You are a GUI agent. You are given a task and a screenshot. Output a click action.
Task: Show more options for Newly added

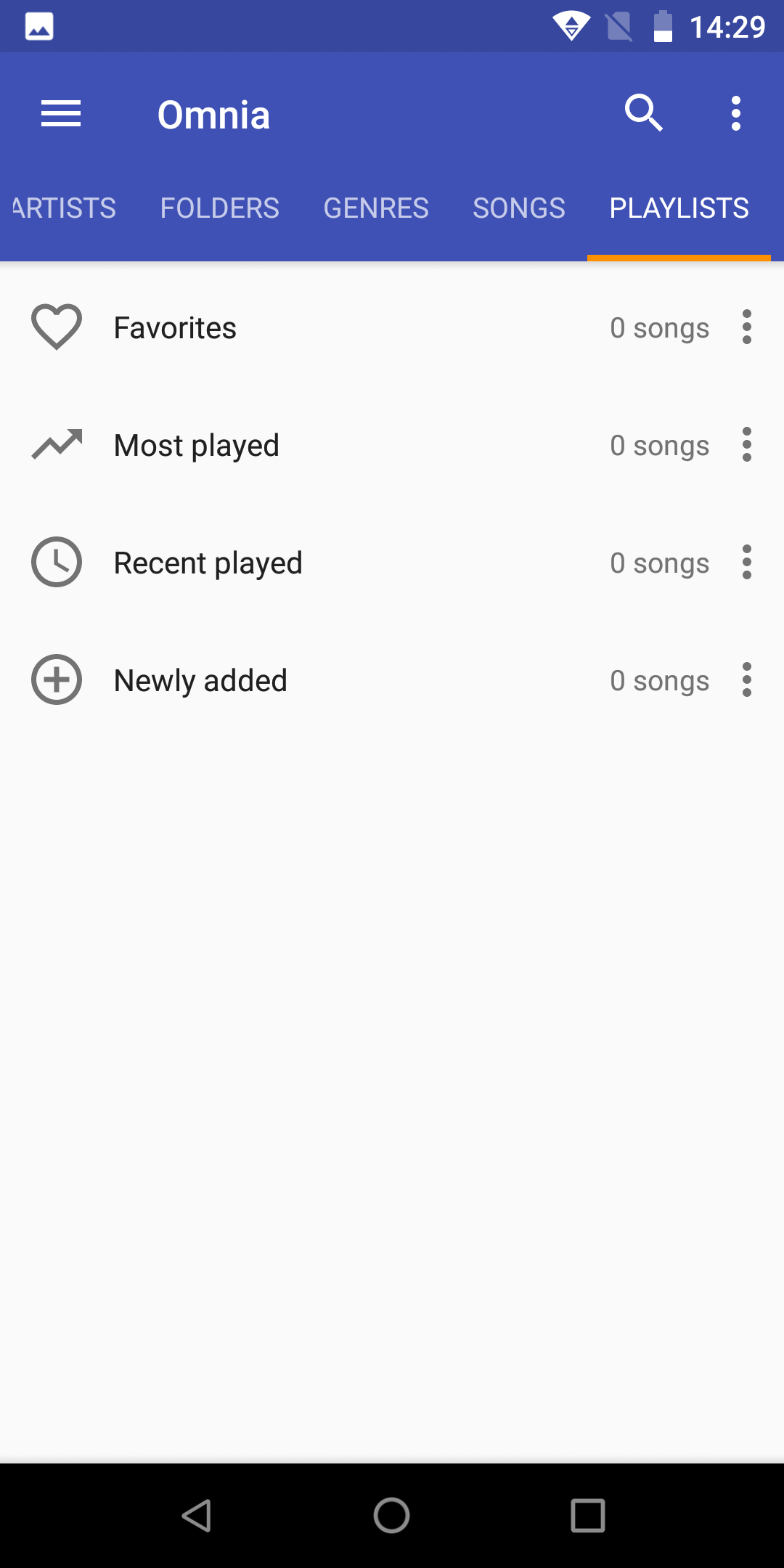(x=747, y=680)
